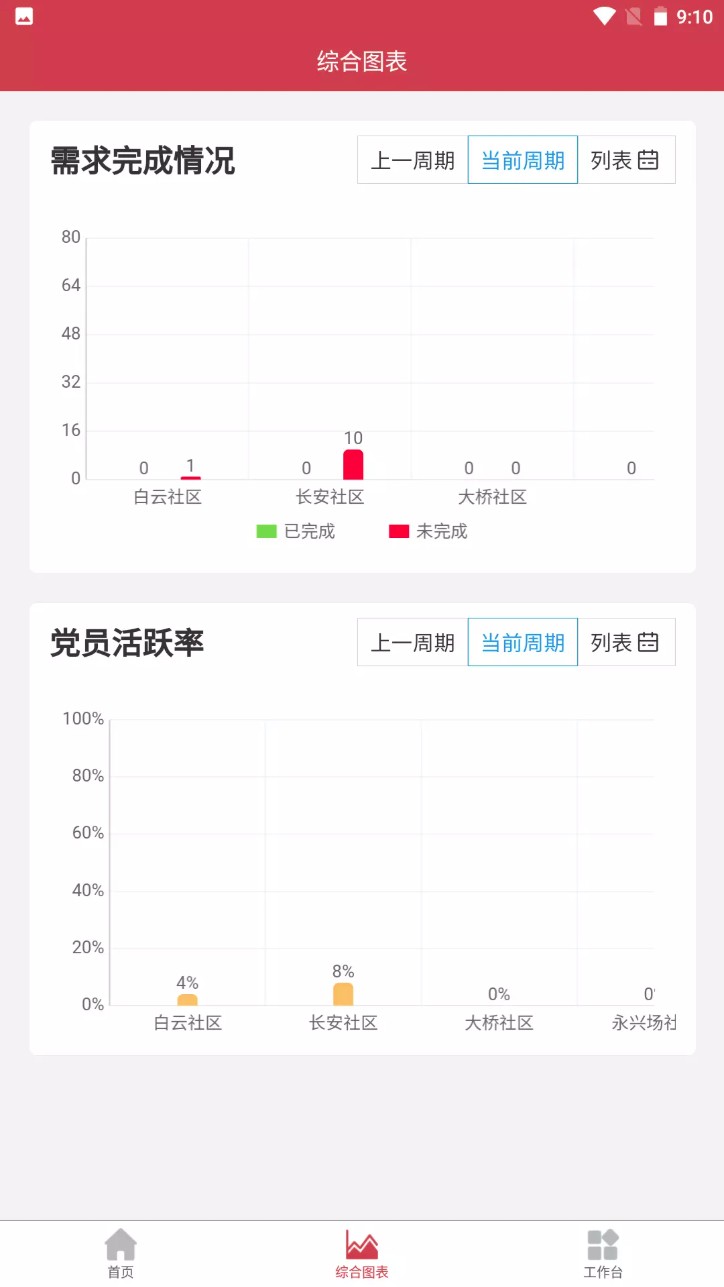
Task: Click 上一周期 button in 需求完成情况 panel
Action: 412,160
